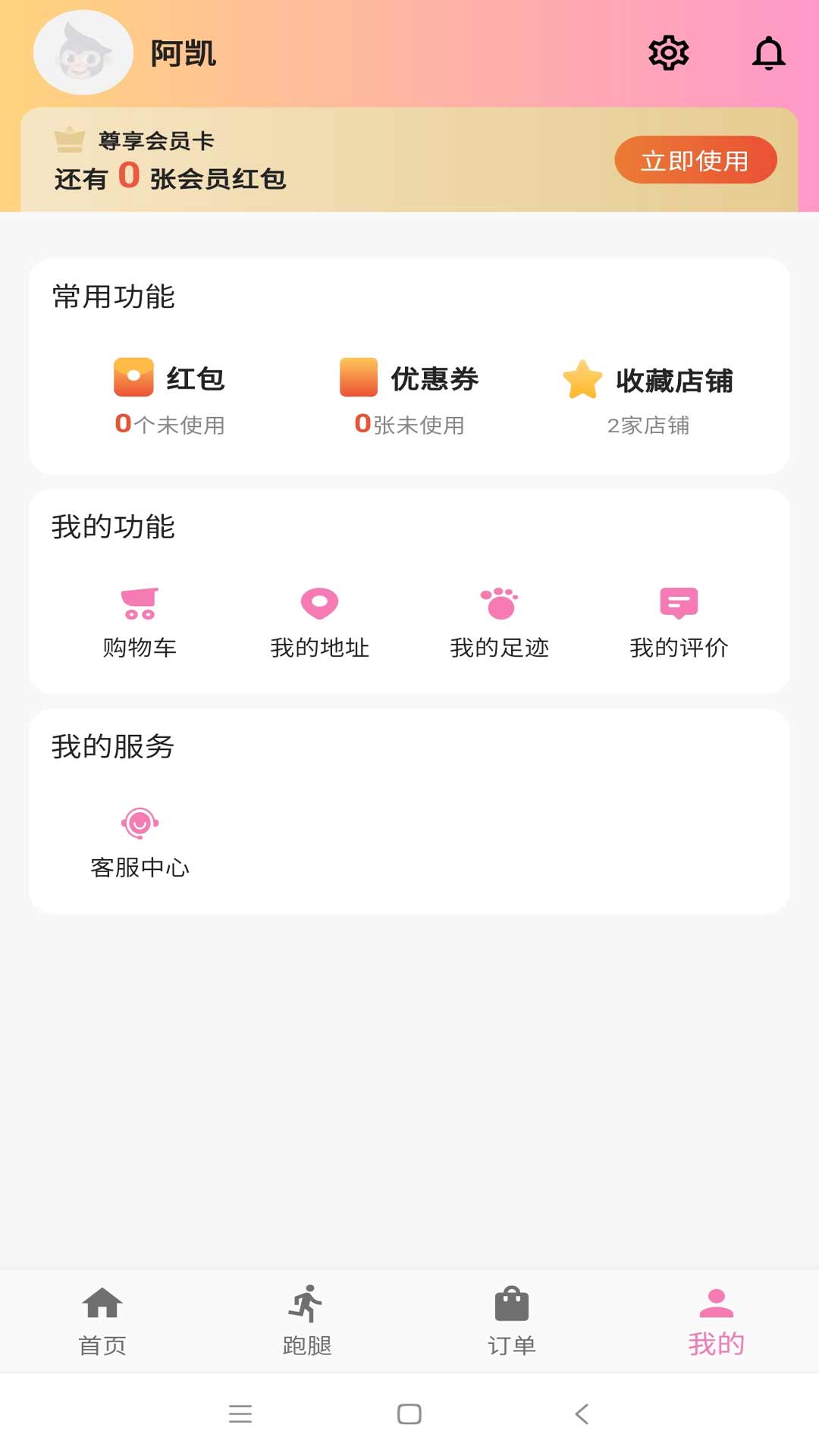Open the notification bell icon
This screenshot has width=819, height=1456.
click(768, 53)
